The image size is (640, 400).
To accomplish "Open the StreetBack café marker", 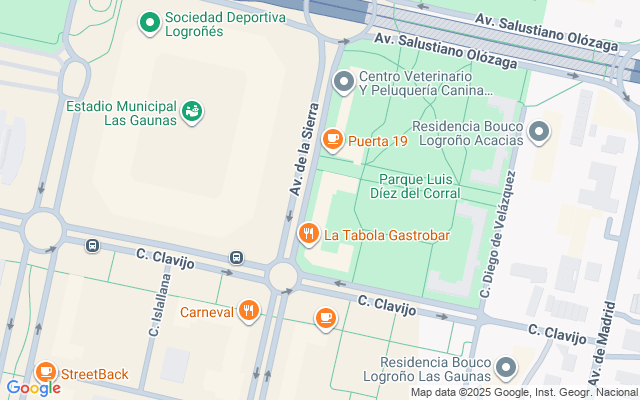I will pos(46,373).
